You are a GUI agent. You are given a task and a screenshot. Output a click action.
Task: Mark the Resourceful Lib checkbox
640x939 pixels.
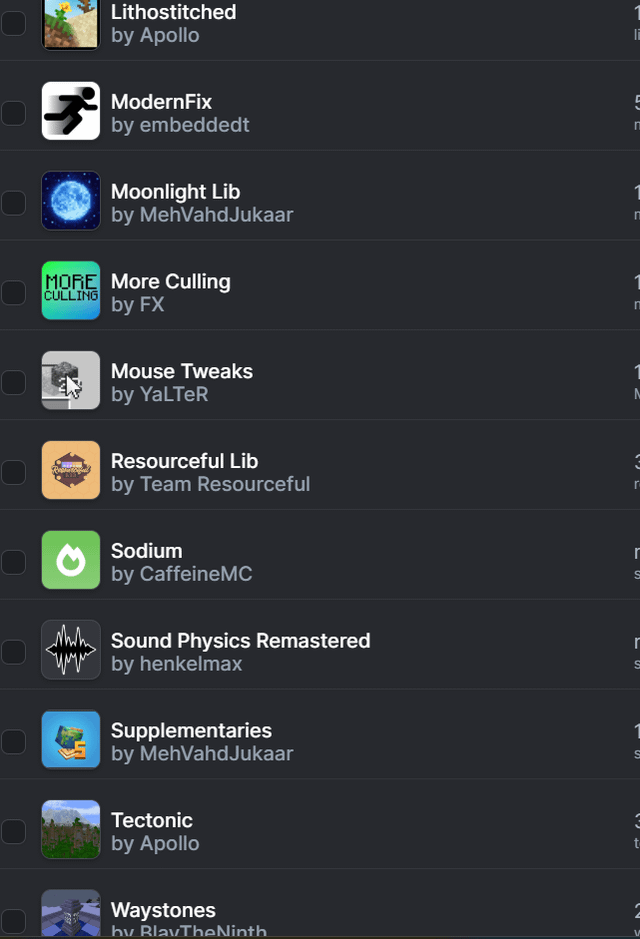pyautogui.click(x=13, y=471)
